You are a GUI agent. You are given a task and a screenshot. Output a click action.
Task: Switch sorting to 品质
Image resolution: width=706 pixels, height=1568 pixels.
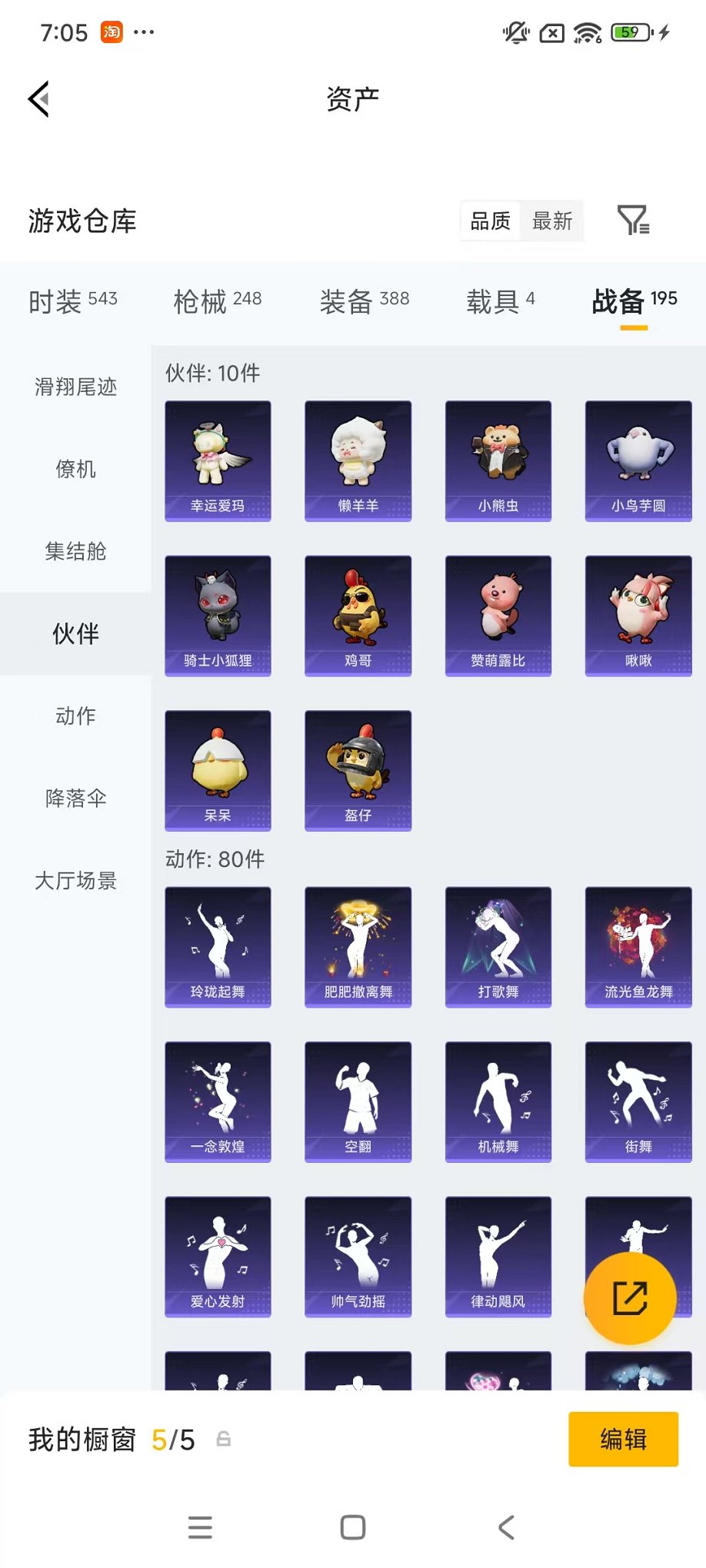click(x=490, y=221)
